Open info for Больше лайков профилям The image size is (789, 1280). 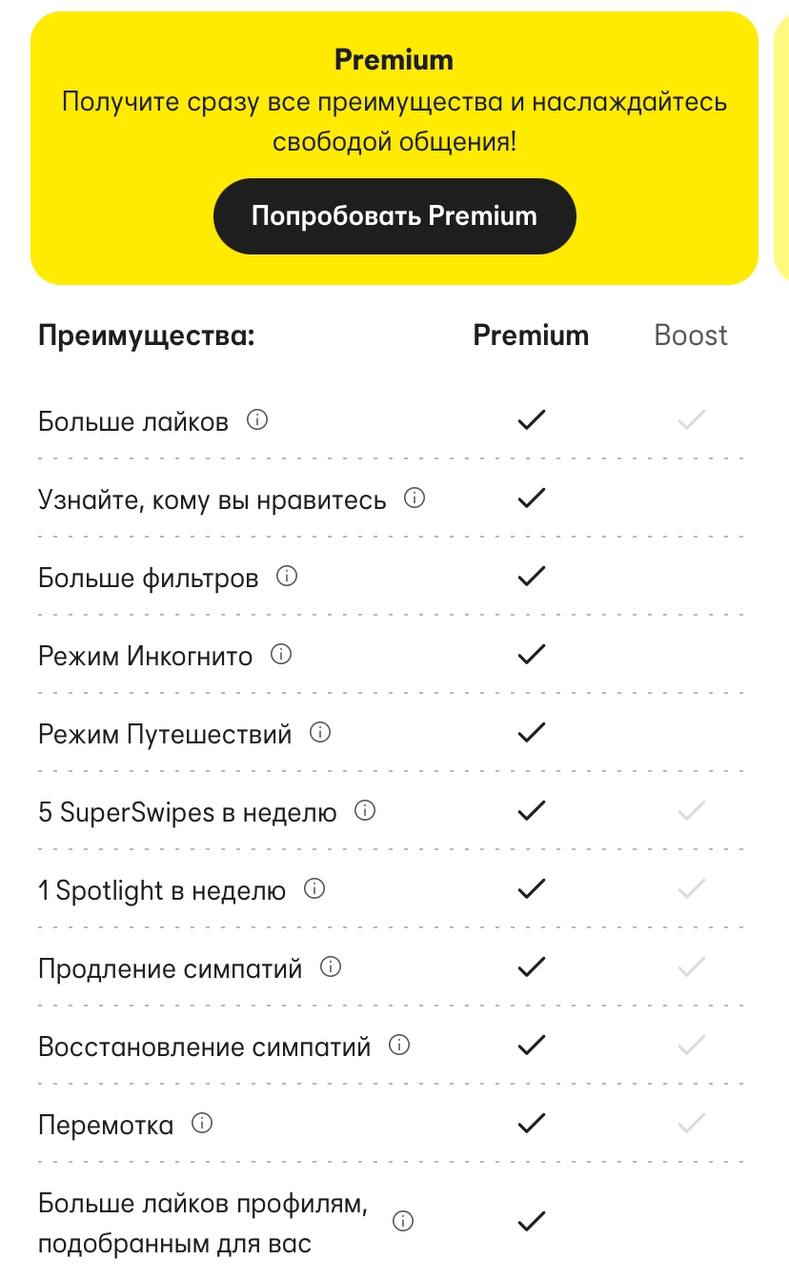coord(403,1221)
